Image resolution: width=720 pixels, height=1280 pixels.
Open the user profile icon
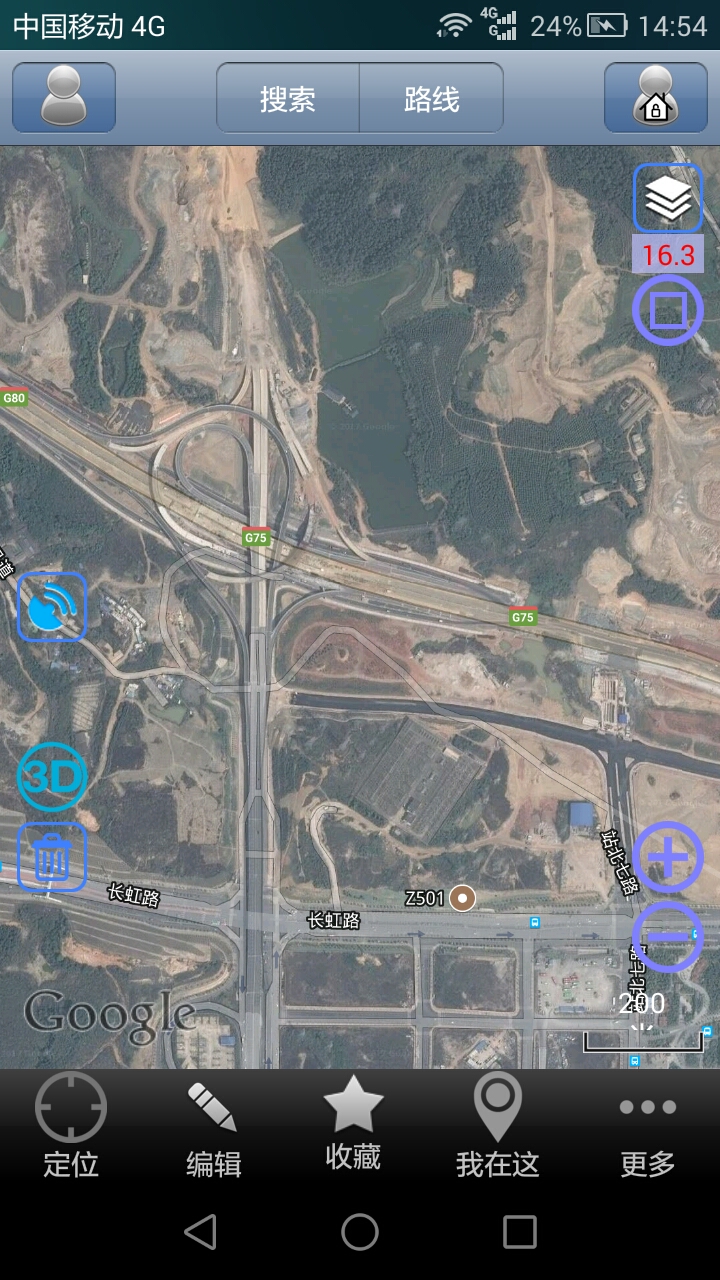[64, 97]
